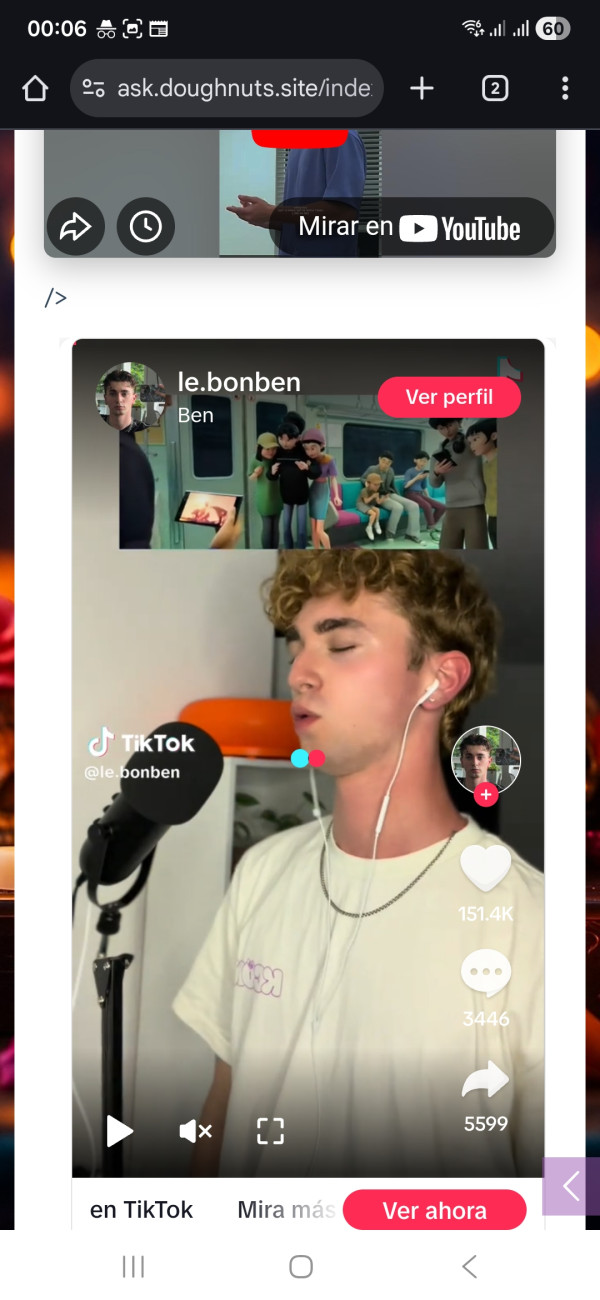Enter fullscreen for the TikTok video
Screen dimensions: 600x1300
(x=270, y=1131)
